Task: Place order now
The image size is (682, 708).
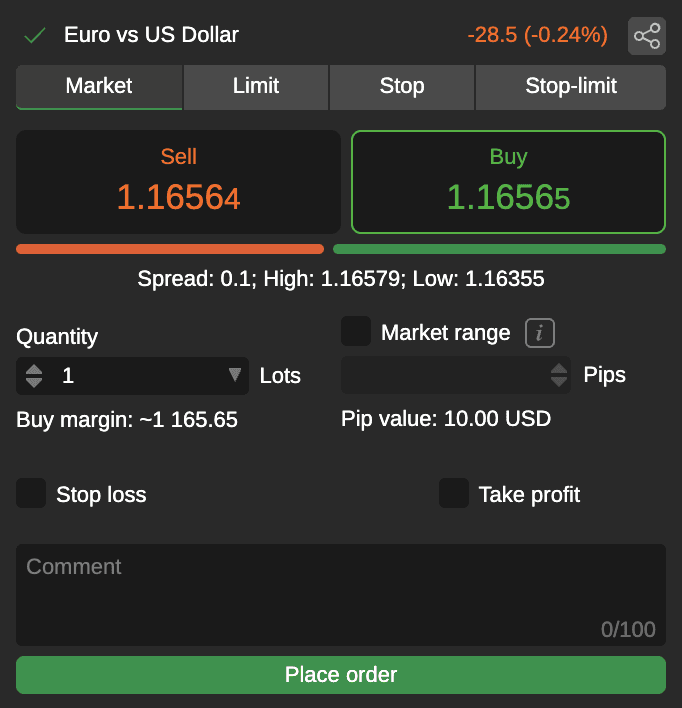Action: (x=340, y=675)
